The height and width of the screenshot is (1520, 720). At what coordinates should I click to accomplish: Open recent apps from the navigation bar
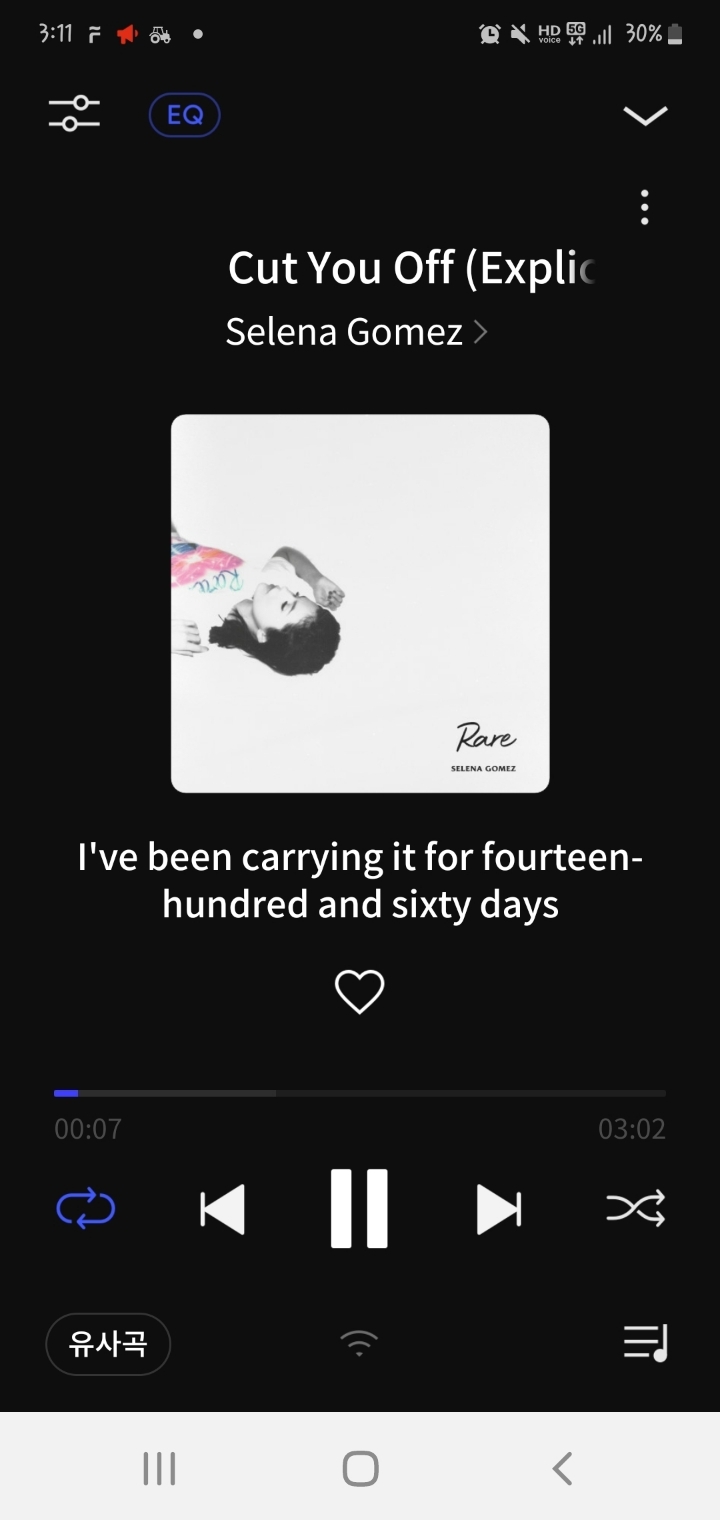tap(159, 1468)
